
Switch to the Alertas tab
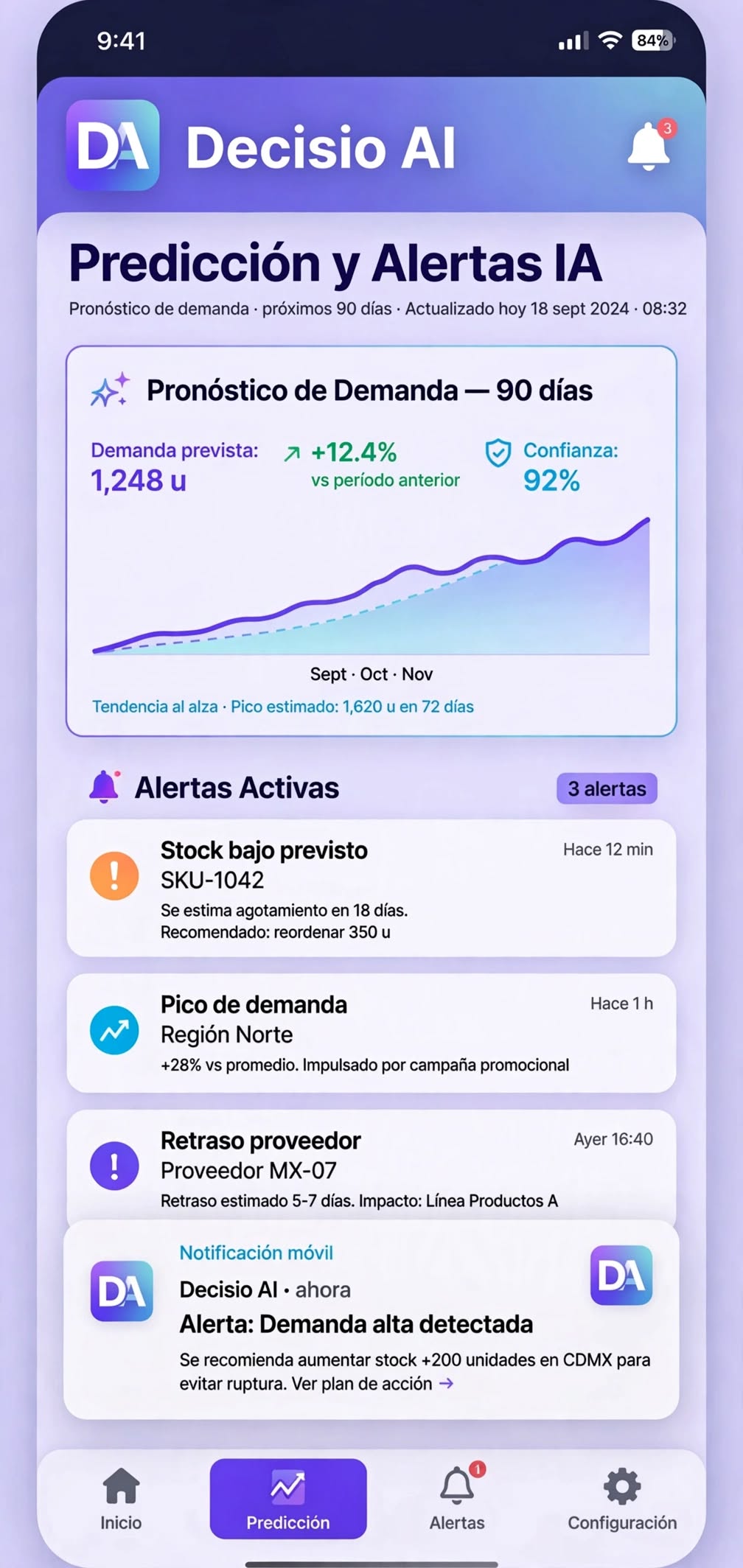click(457, 1499)
